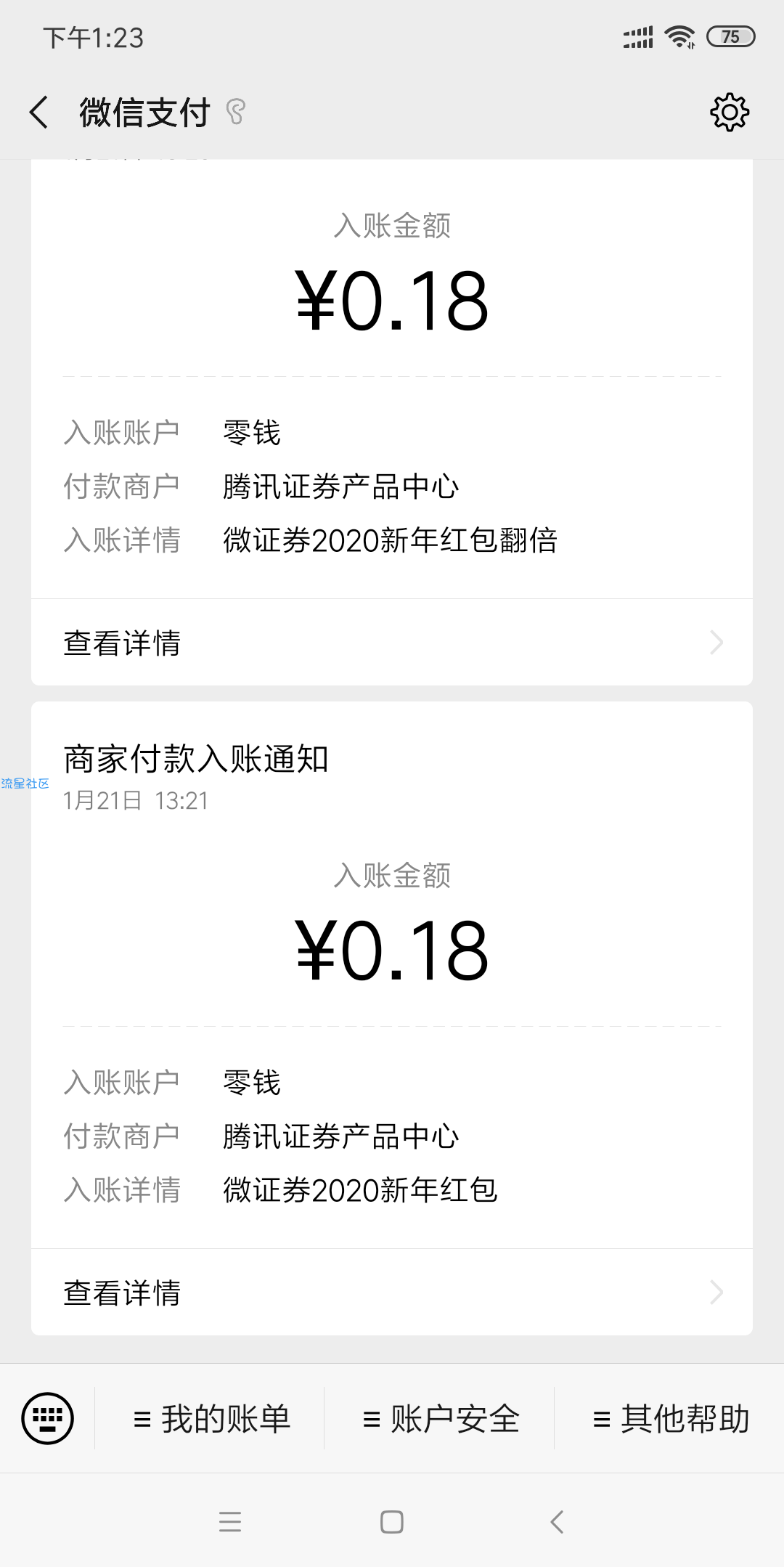The height and width of the screenshot is (1567, 784).
Task: Tap the system home button
Action: [x=392, y=1522]
